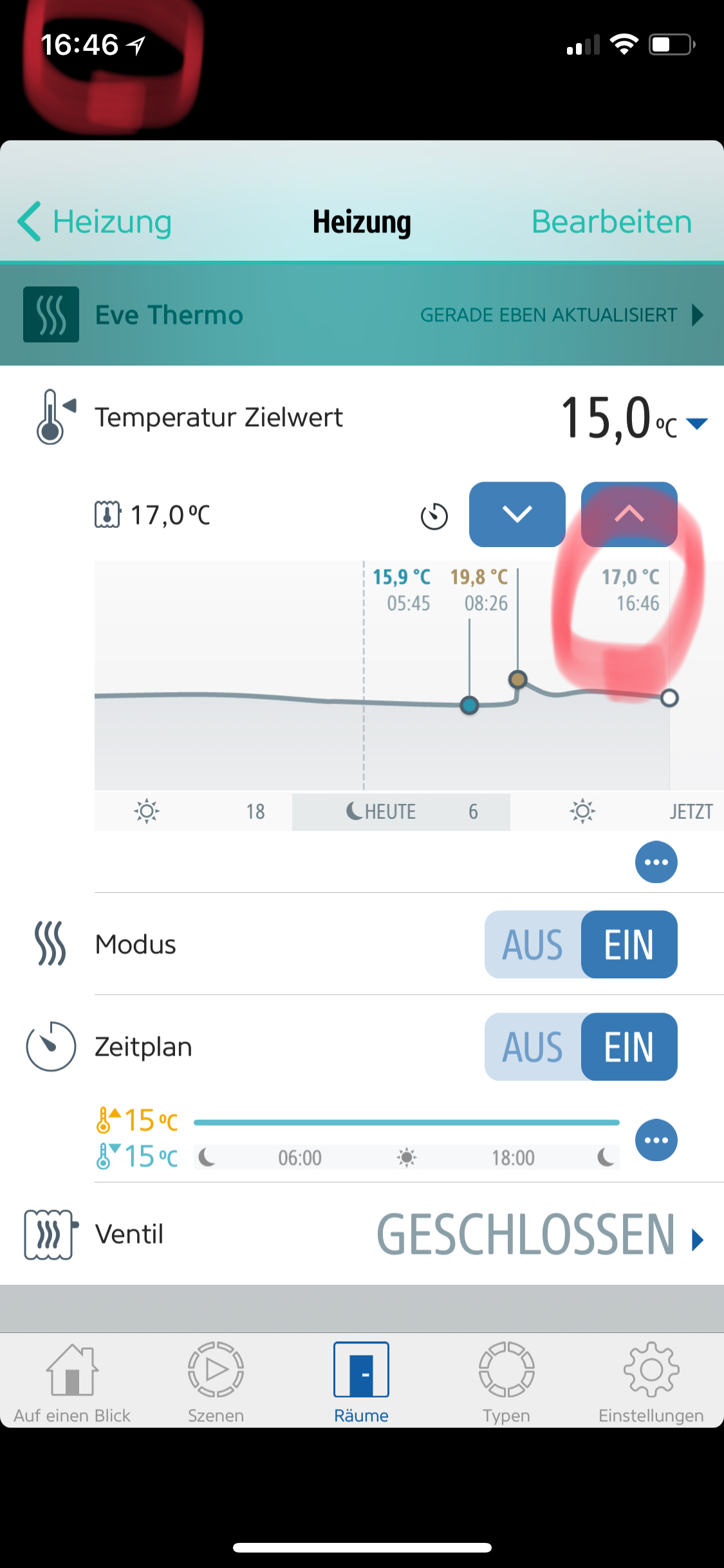Image resolution: width=724 pixels, height=1568 pixels.
Task: Lower the target temperature
Action: [x=517, y=514]
